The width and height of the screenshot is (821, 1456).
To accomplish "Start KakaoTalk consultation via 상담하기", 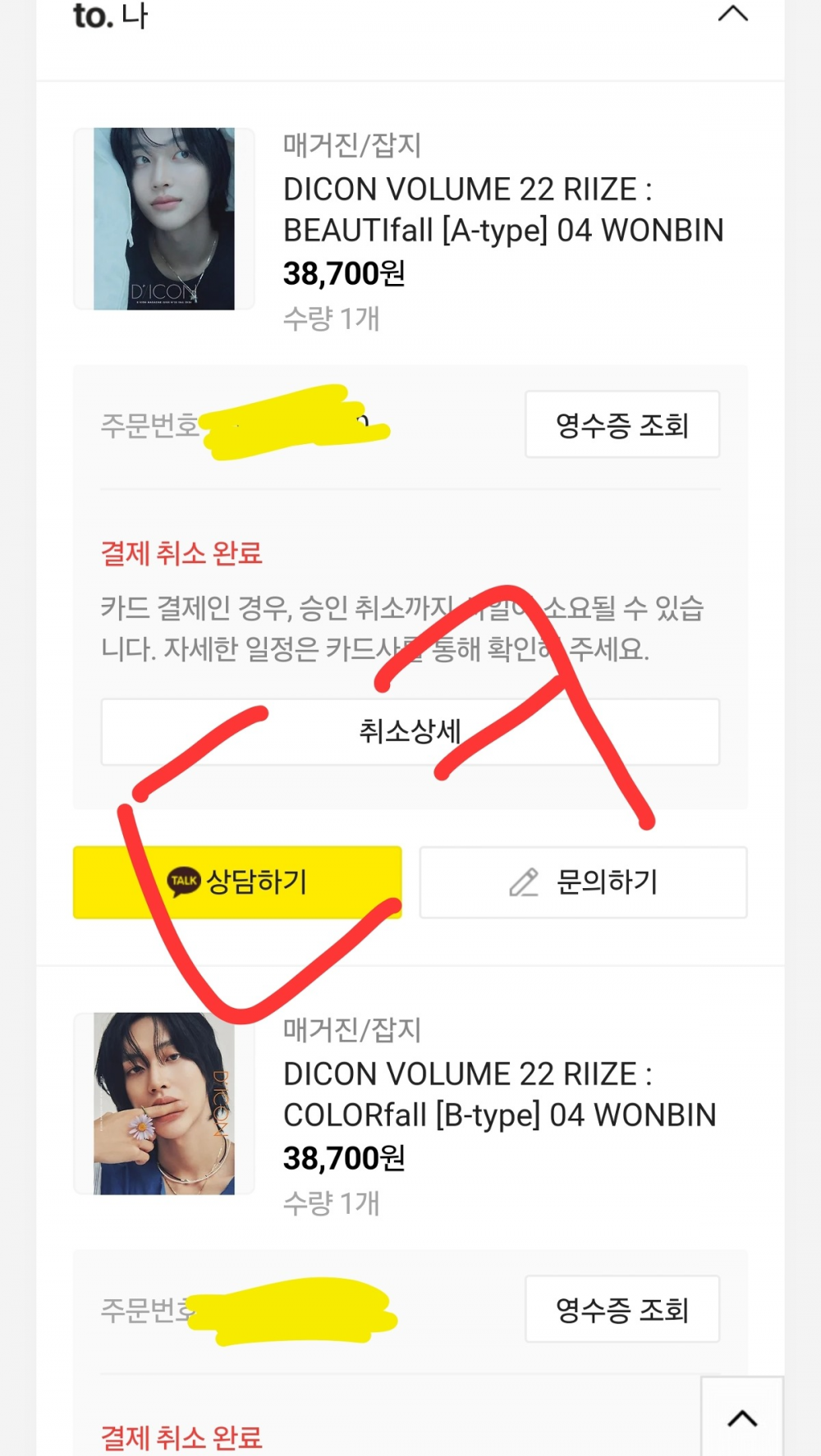I will coord(237,881).
